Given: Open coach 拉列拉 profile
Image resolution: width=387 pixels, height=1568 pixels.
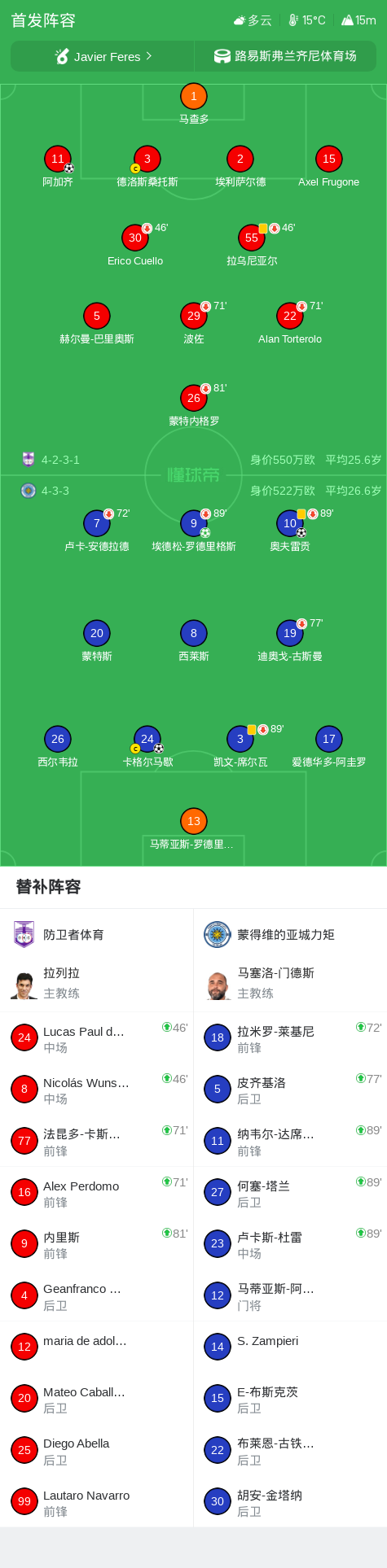Looking at the screenshot, I should (x=97, y=982).
